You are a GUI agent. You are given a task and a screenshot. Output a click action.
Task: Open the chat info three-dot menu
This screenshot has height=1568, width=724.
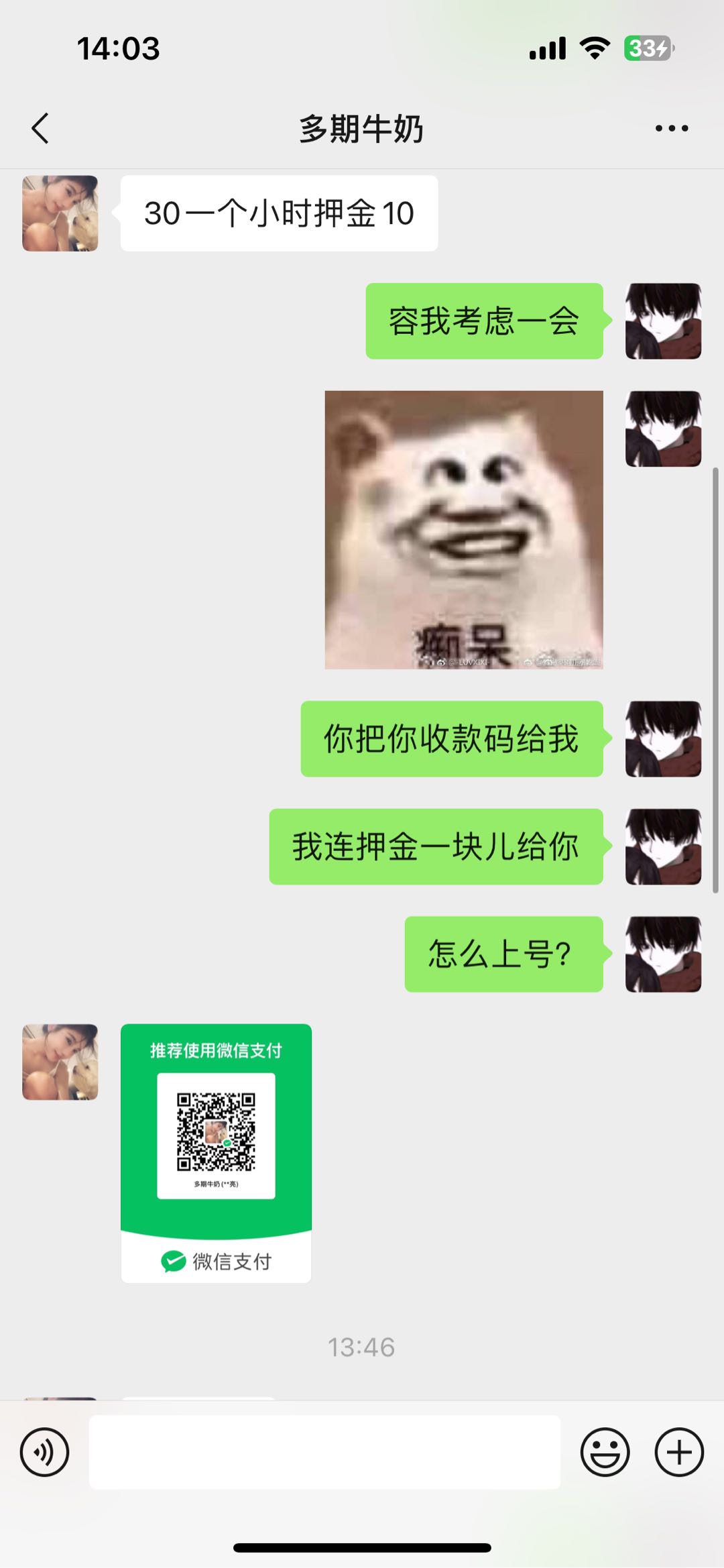click(671, 128)
